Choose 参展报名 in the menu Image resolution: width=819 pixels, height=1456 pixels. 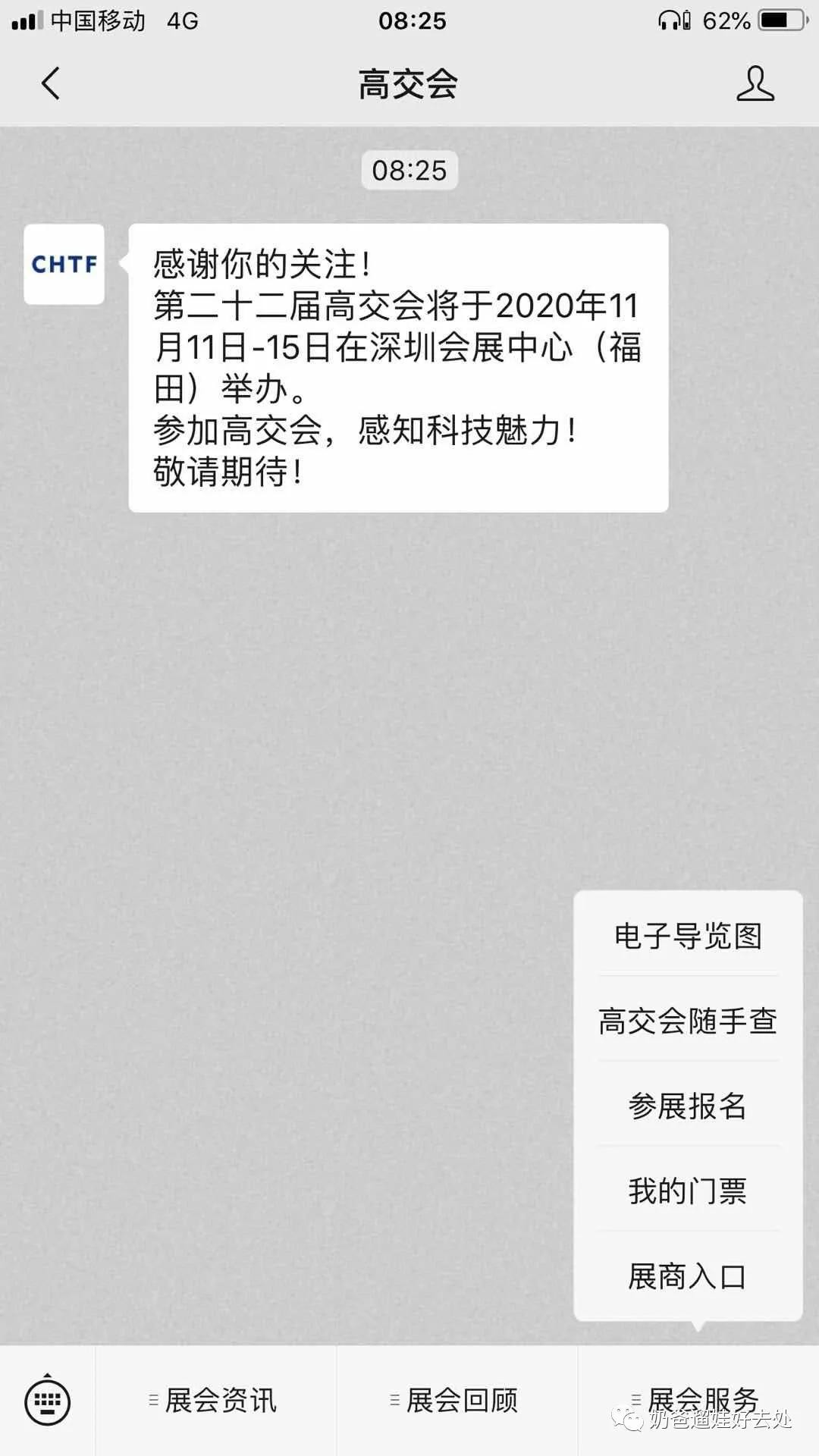tap(688, 1106)
